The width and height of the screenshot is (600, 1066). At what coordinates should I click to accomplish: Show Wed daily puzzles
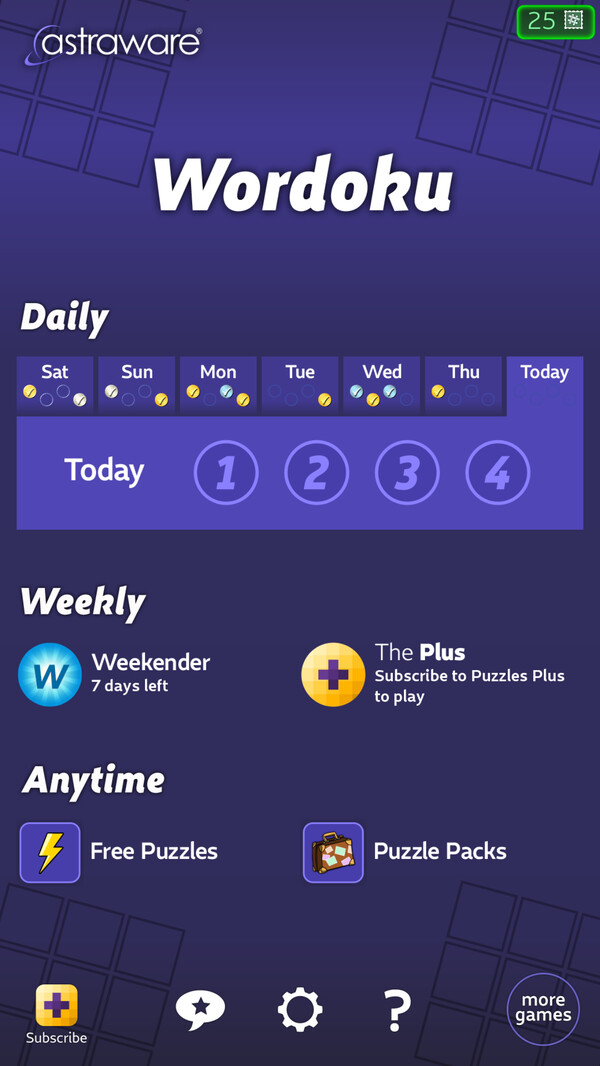pos(382,384)
